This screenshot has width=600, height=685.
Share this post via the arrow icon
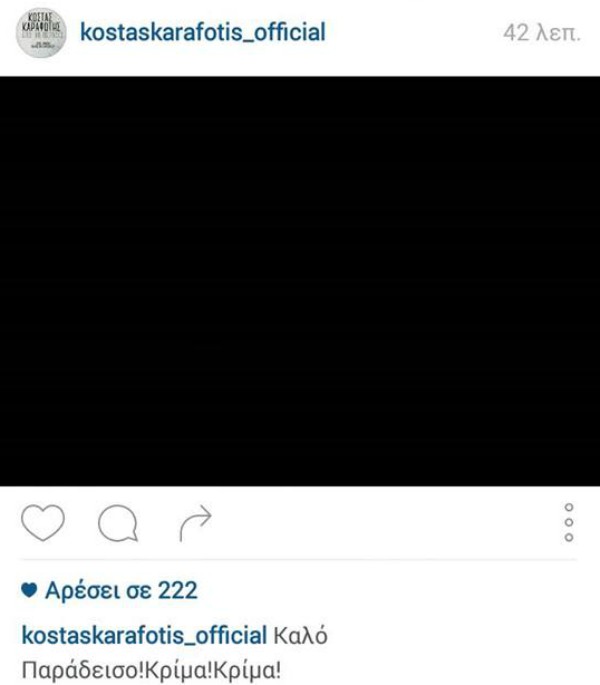click(x=195, y=520)
